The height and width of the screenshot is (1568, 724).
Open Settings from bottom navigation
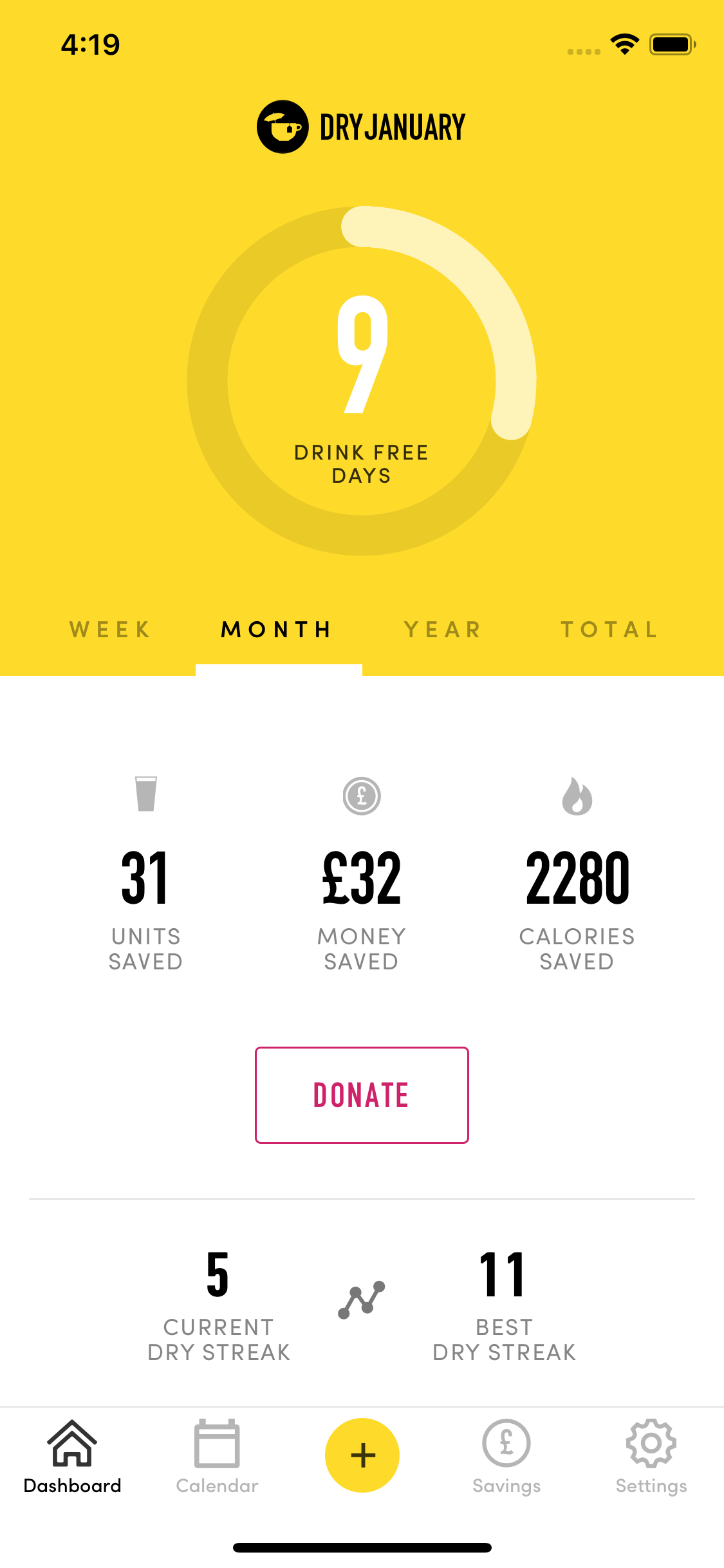[x=651, y=1457]
